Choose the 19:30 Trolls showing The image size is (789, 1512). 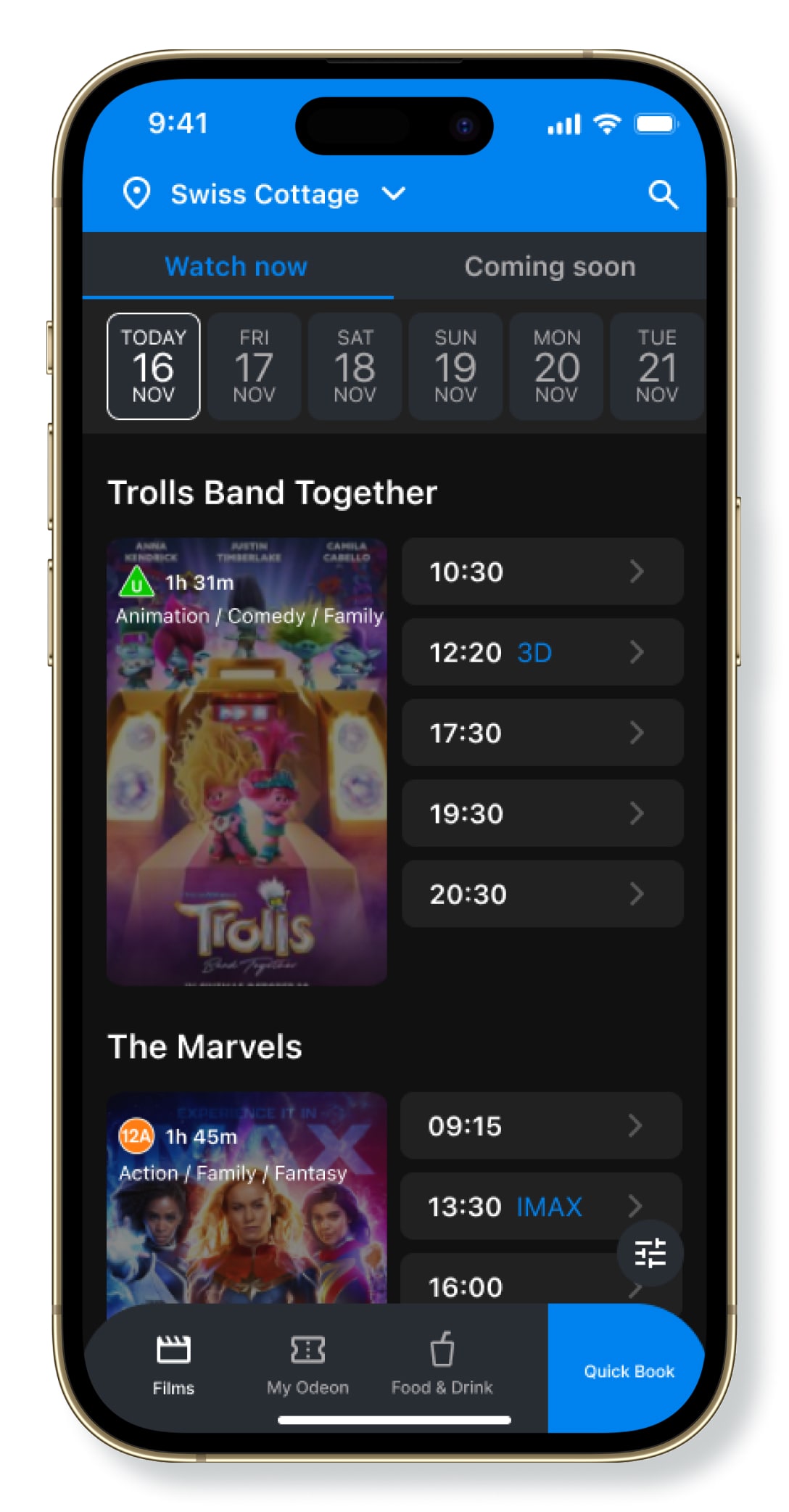point(542,813)
